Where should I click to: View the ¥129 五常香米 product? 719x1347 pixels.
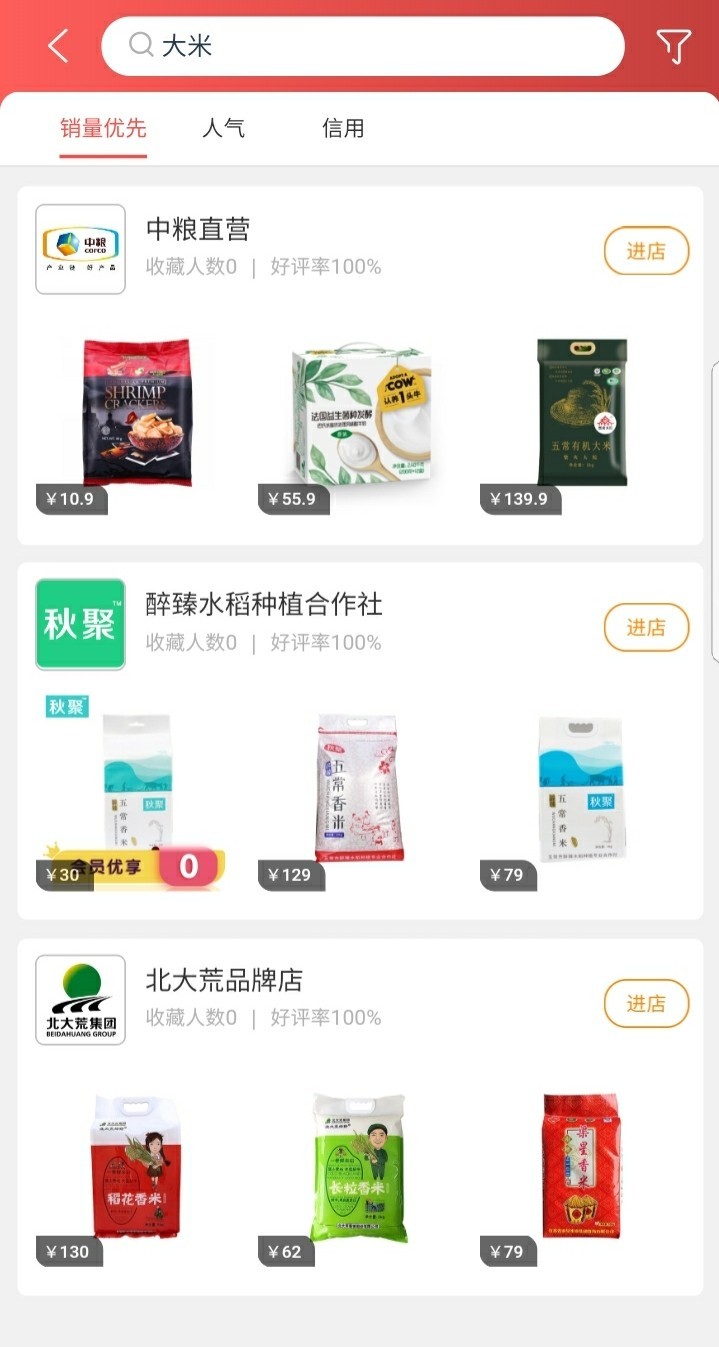(358, 790)
